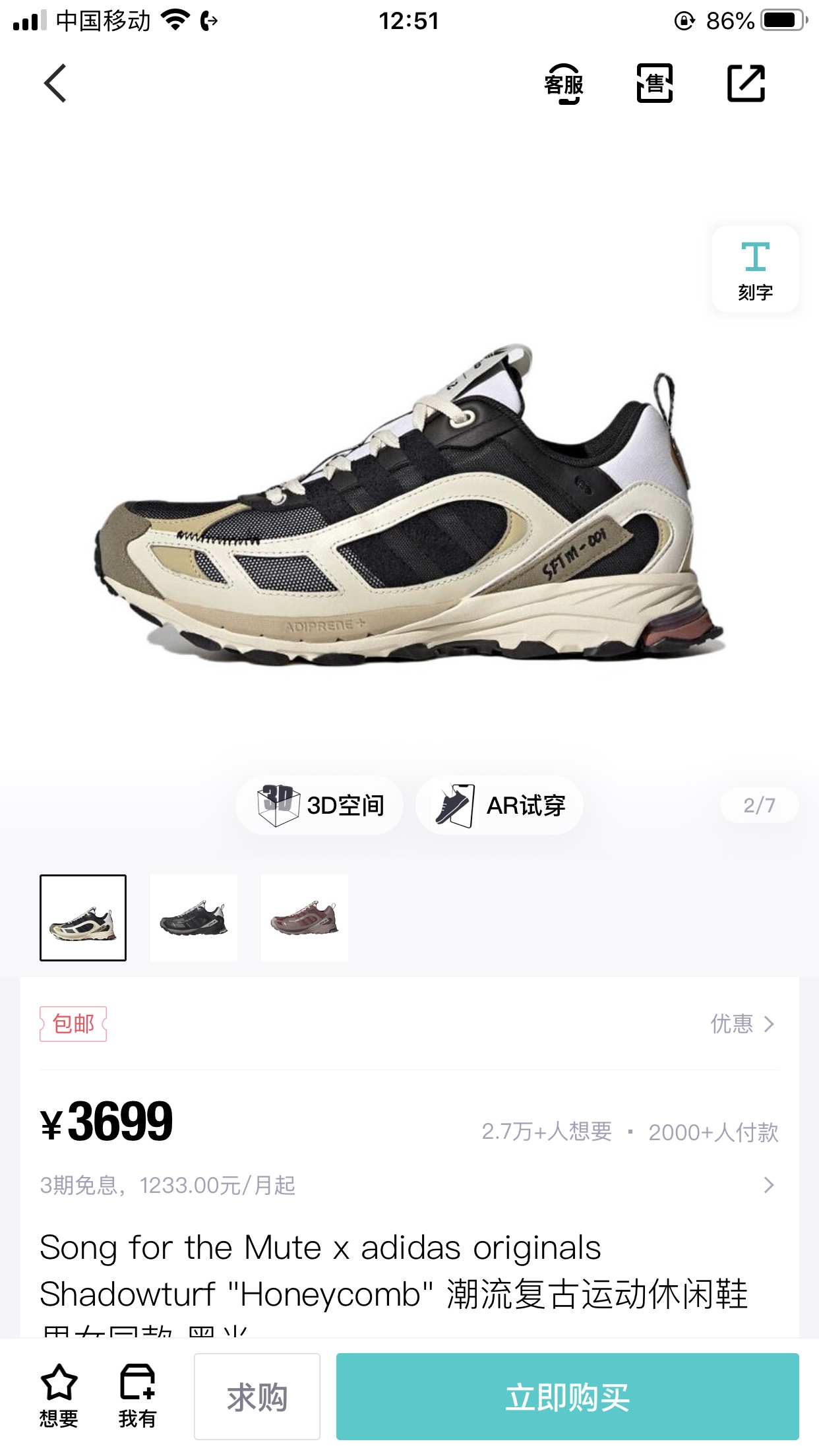Viewport: 819px width, 1456px height.
Task: Open the 刻字 engraving option
Action: tap(755, 269)
